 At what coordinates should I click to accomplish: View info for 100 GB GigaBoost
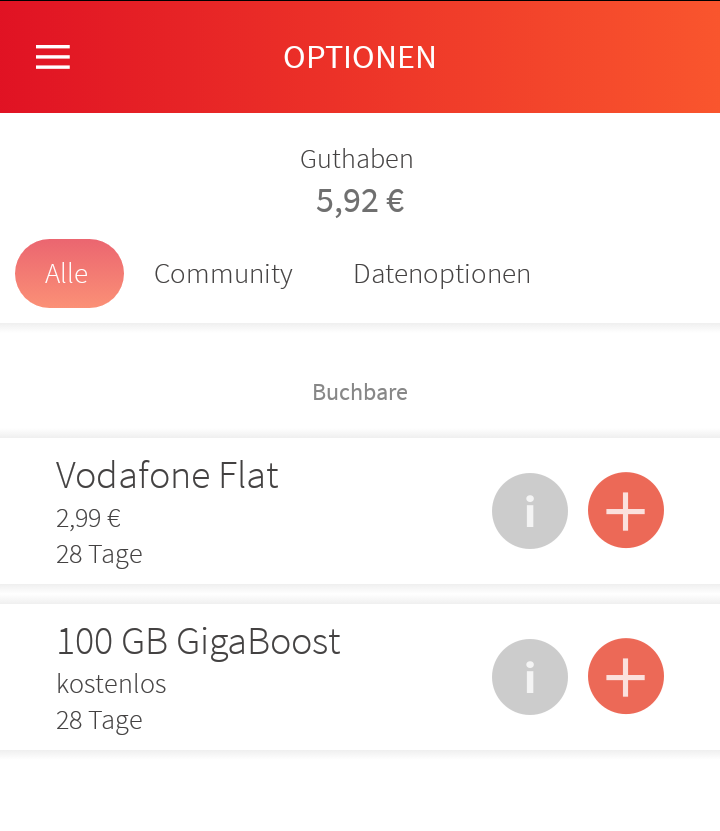tap(530, 677)
